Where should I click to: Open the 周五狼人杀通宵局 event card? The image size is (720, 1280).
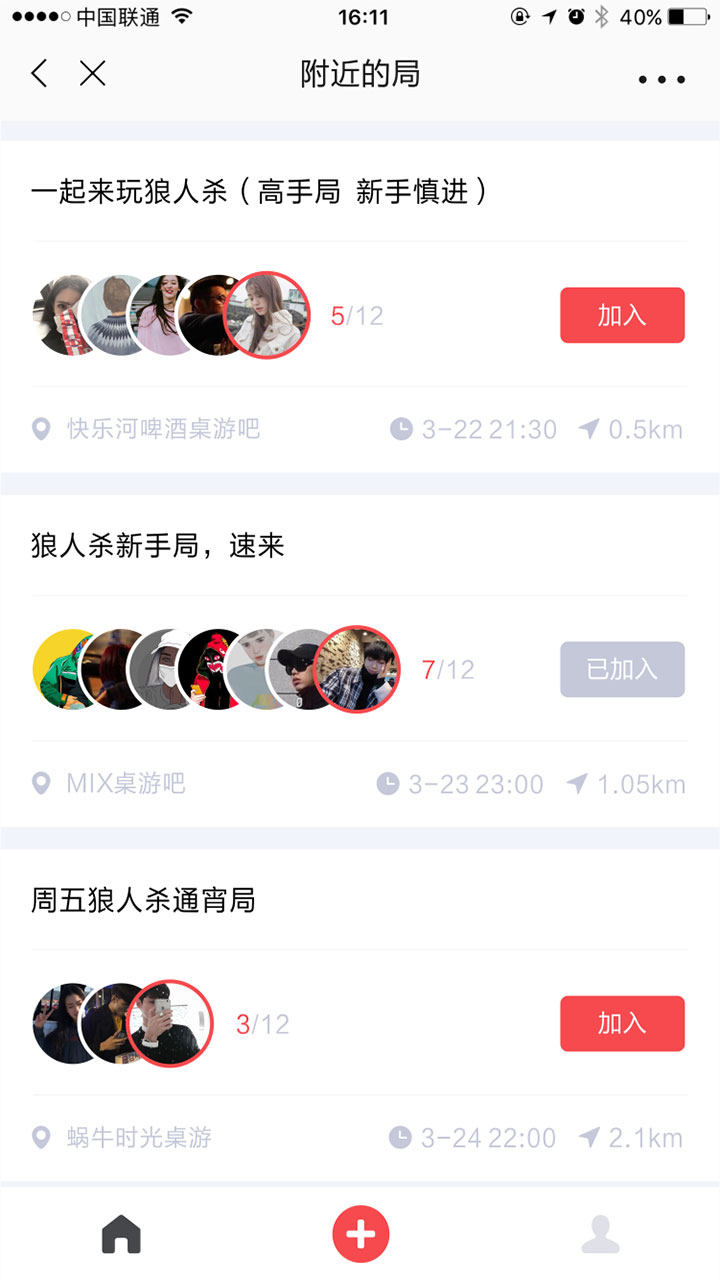coord(144,900)
